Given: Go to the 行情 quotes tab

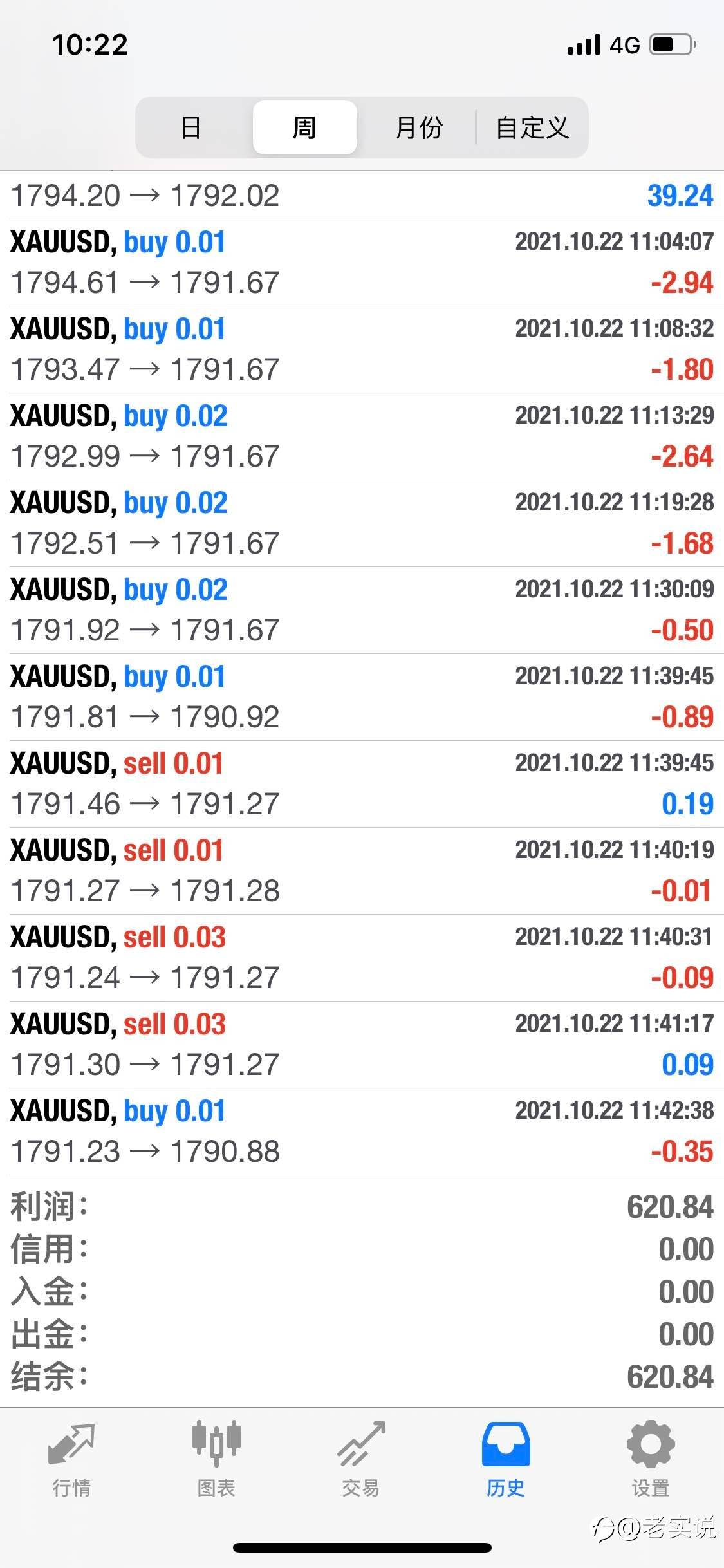Looking at the screenshot, I should coord(71,1460).
